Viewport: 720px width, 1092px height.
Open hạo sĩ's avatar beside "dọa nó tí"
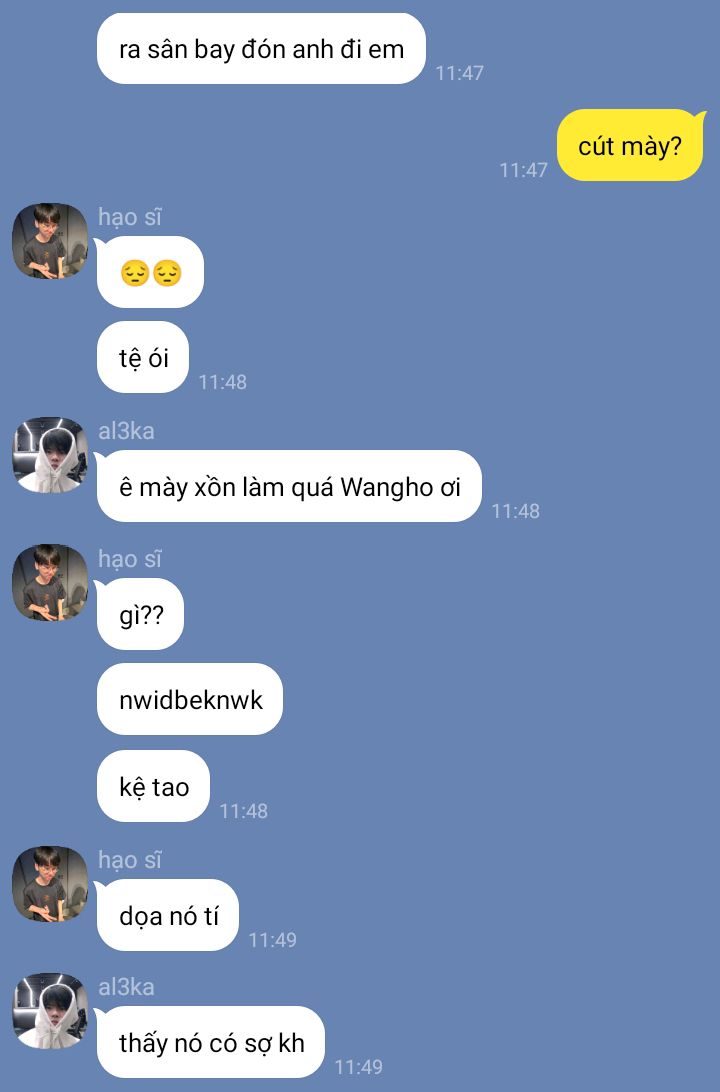coord(50,884)
